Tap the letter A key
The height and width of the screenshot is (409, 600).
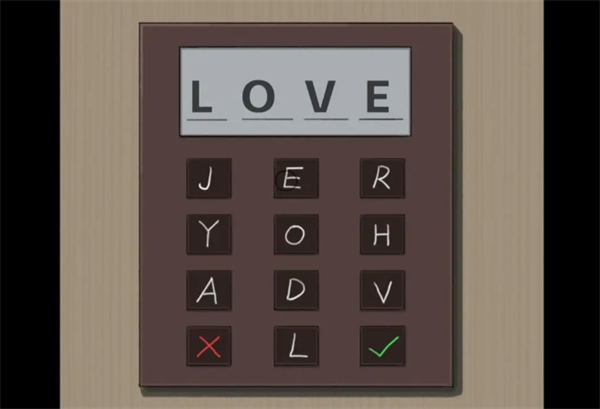coord(208,290)
